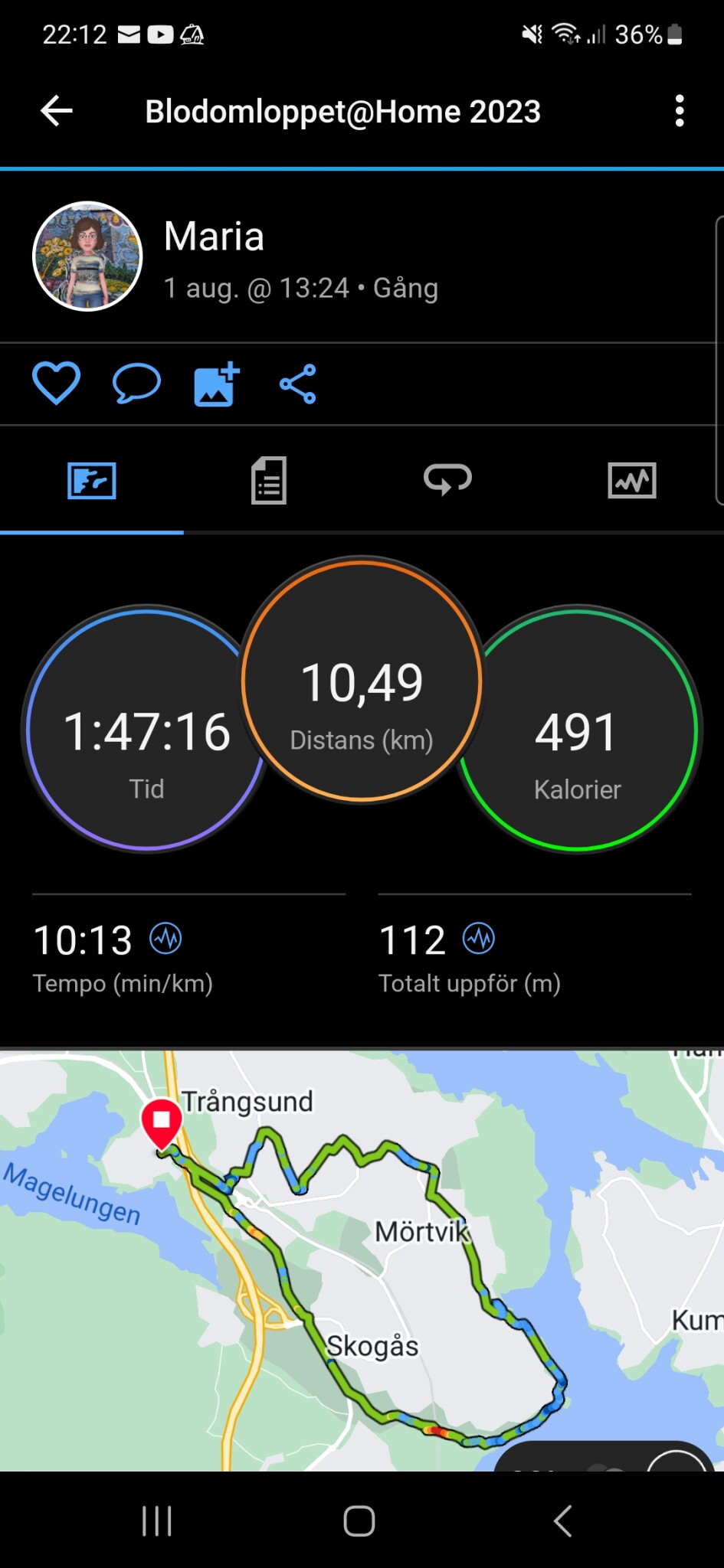Open the three-dot overflow menu
Image resolution: width=724 pixels, height=1568 pixels.
tap(679, 111)
